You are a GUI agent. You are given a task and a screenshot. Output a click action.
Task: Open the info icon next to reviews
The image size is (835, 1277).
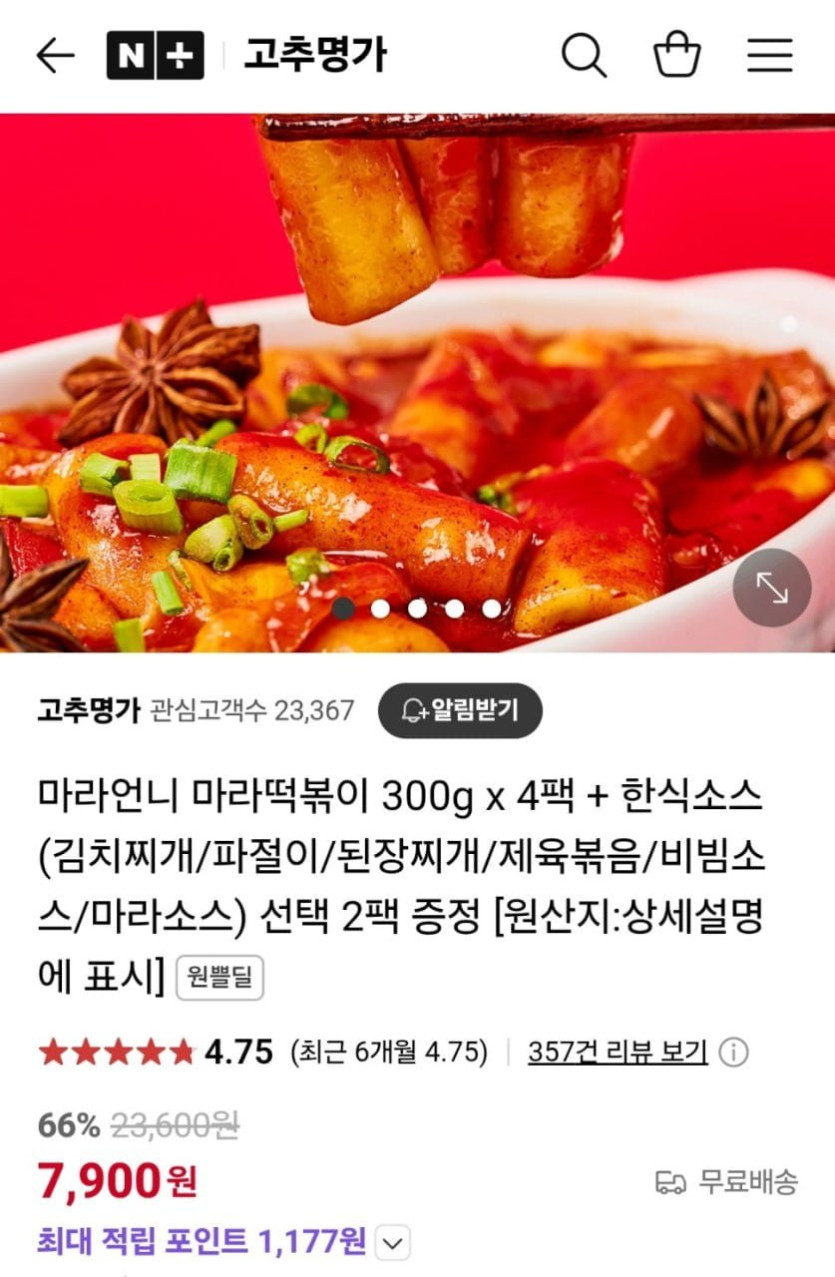click(734, 1052)
